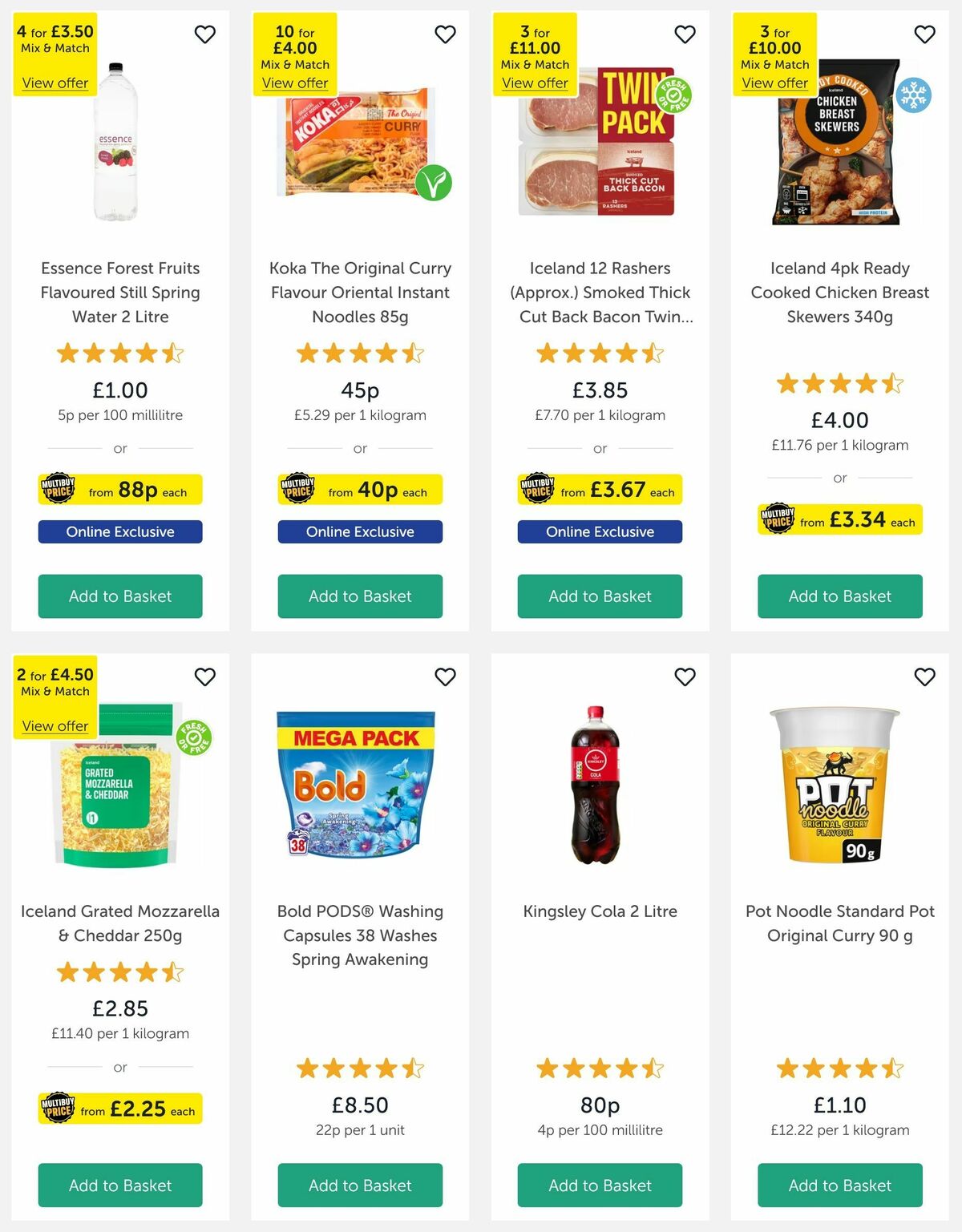Open the 3 for £11.00 Mix & Match offer
The height and width of the screenshot is (1232, 962).
click(535, 83)
